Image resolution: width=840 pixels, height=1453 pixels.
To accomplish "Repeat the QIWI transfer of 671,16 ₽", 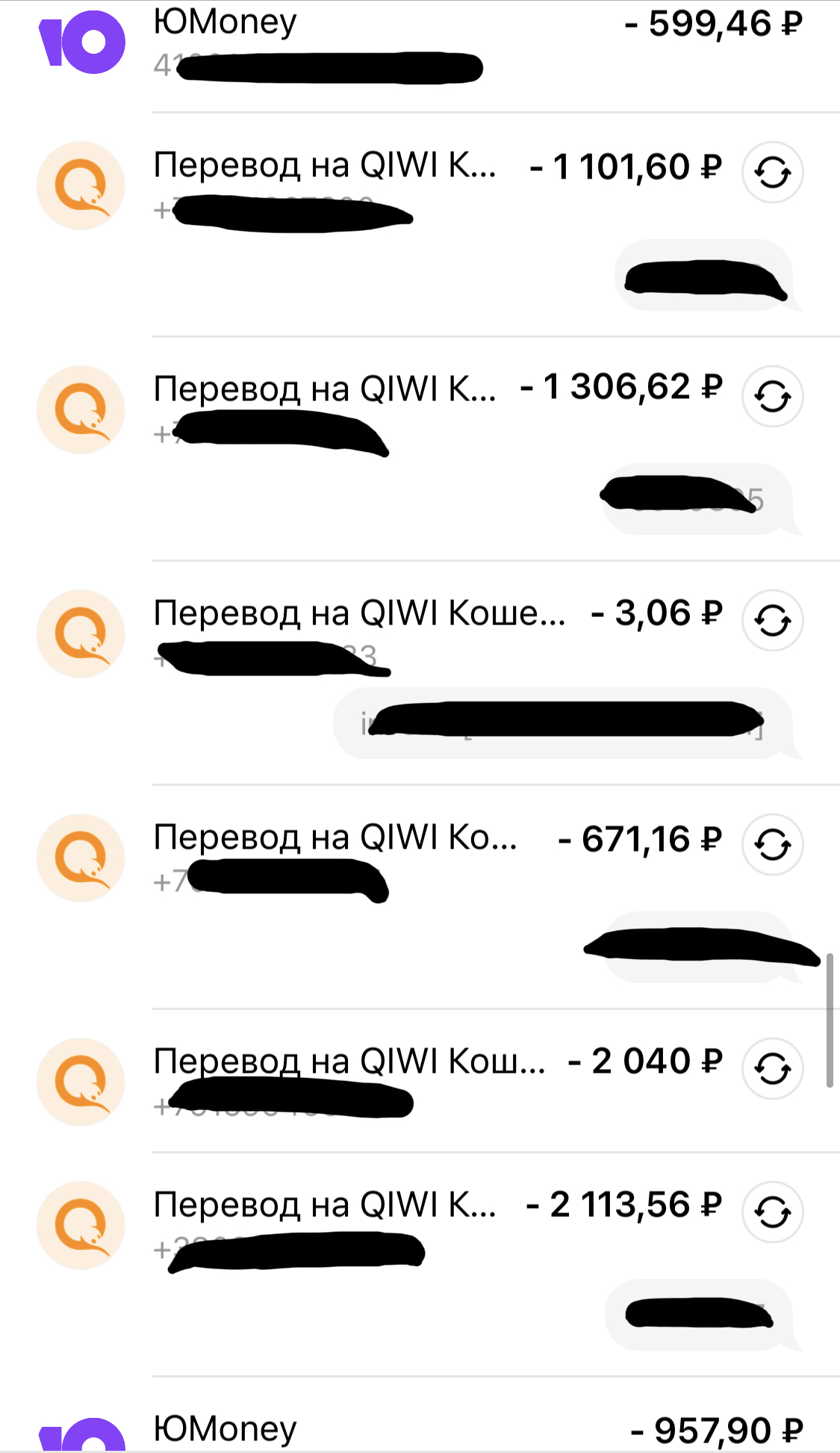I will tap(772, 844).
